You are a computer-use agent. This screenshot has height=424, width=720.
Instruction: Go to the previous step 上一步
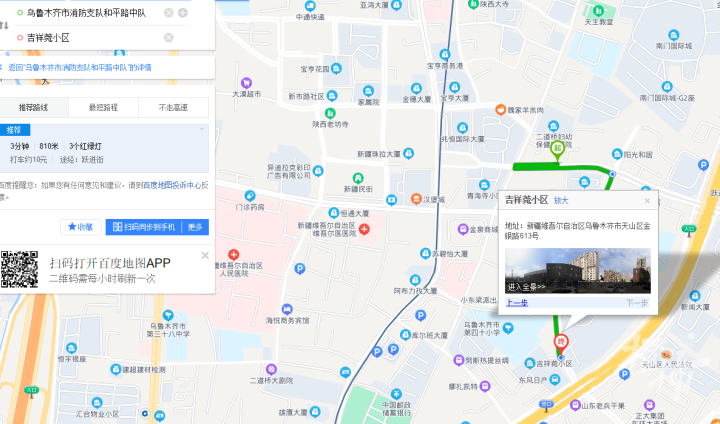(516, 301)
